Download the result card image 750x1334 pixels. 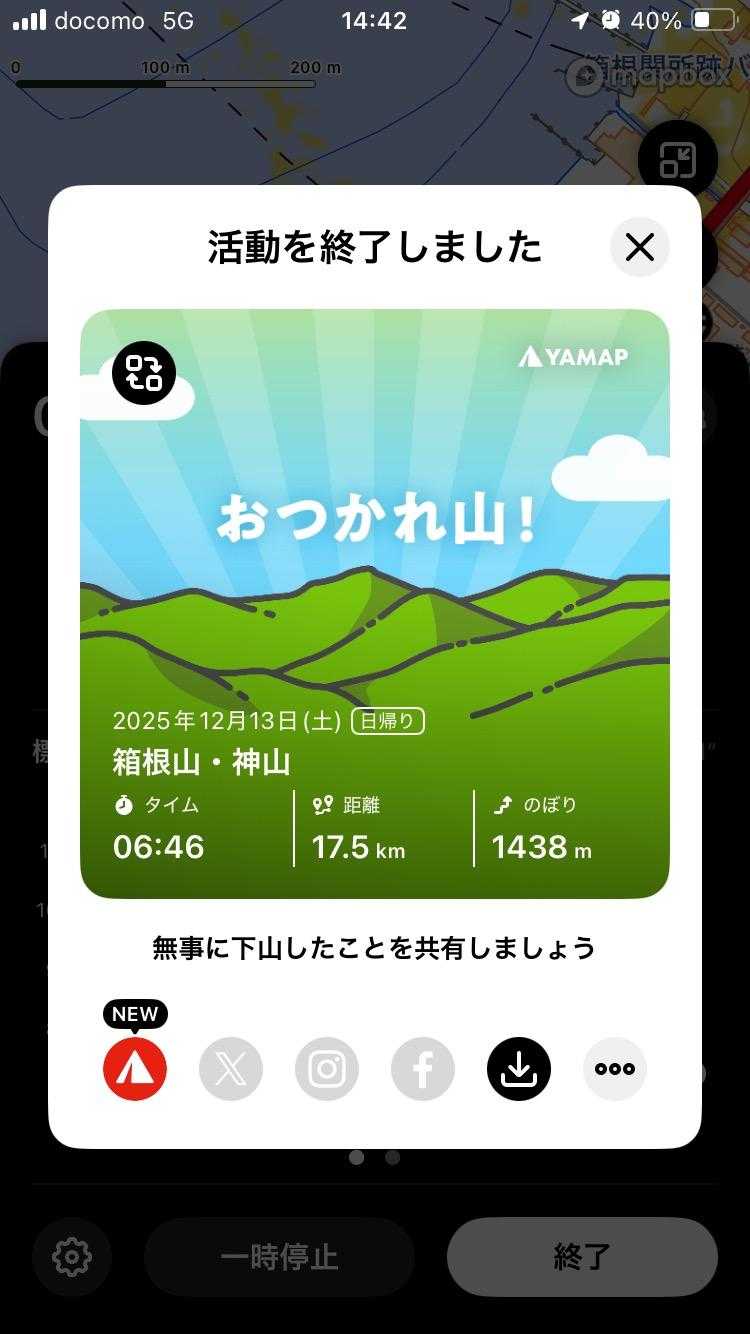click(519, 1069)
